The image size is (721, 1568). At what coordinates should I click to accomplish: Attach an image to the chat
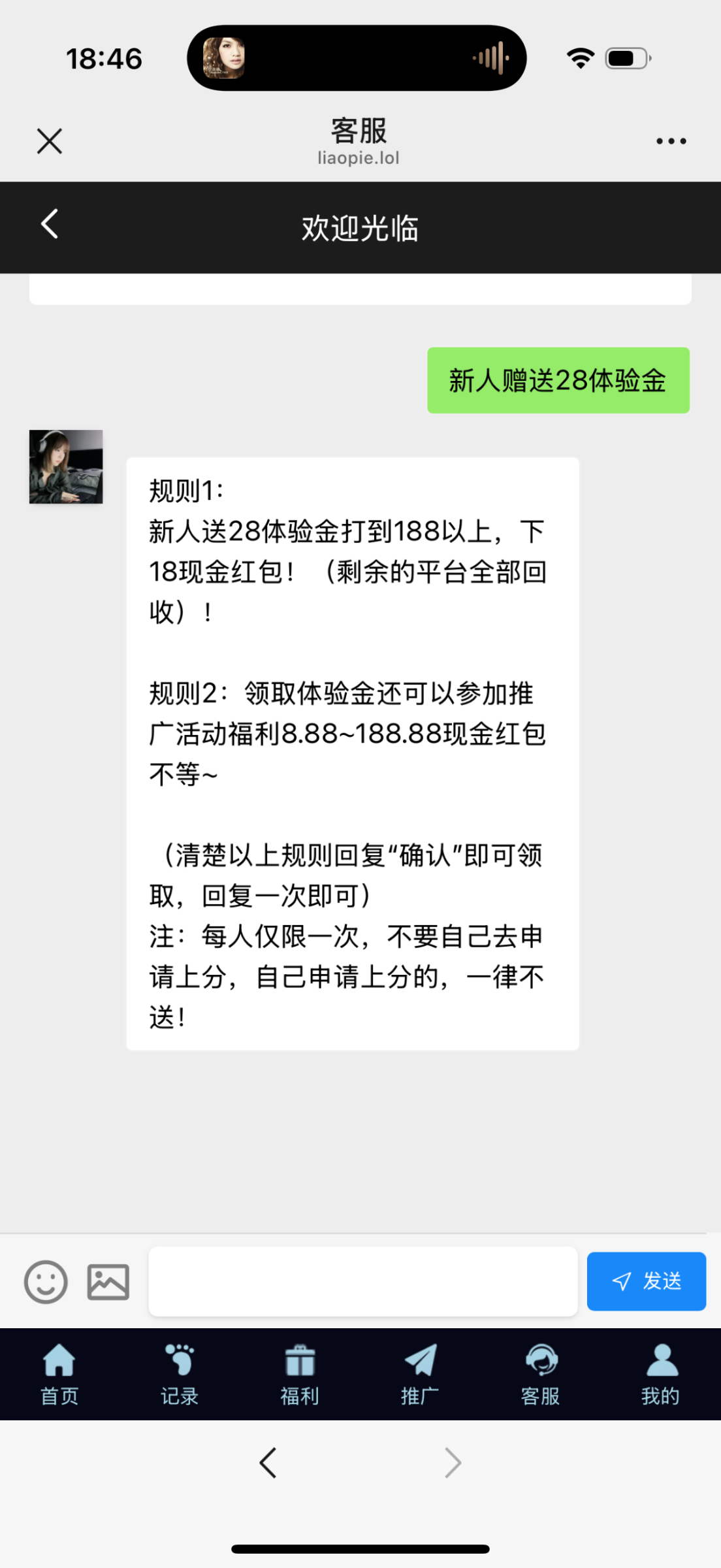(108, 1282)
